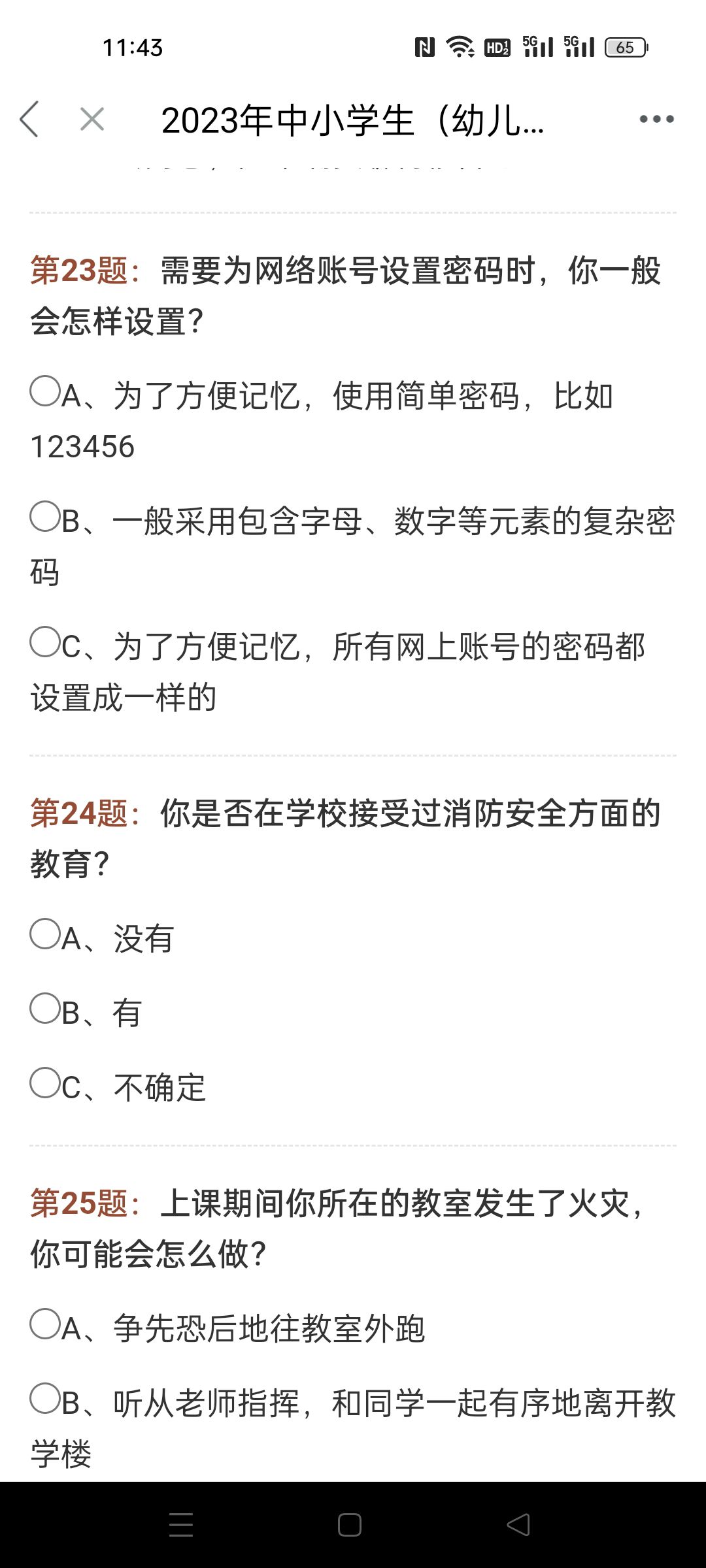Pick option C in question 23
This screenshot has width=706, height=1568.
point(45,642)
